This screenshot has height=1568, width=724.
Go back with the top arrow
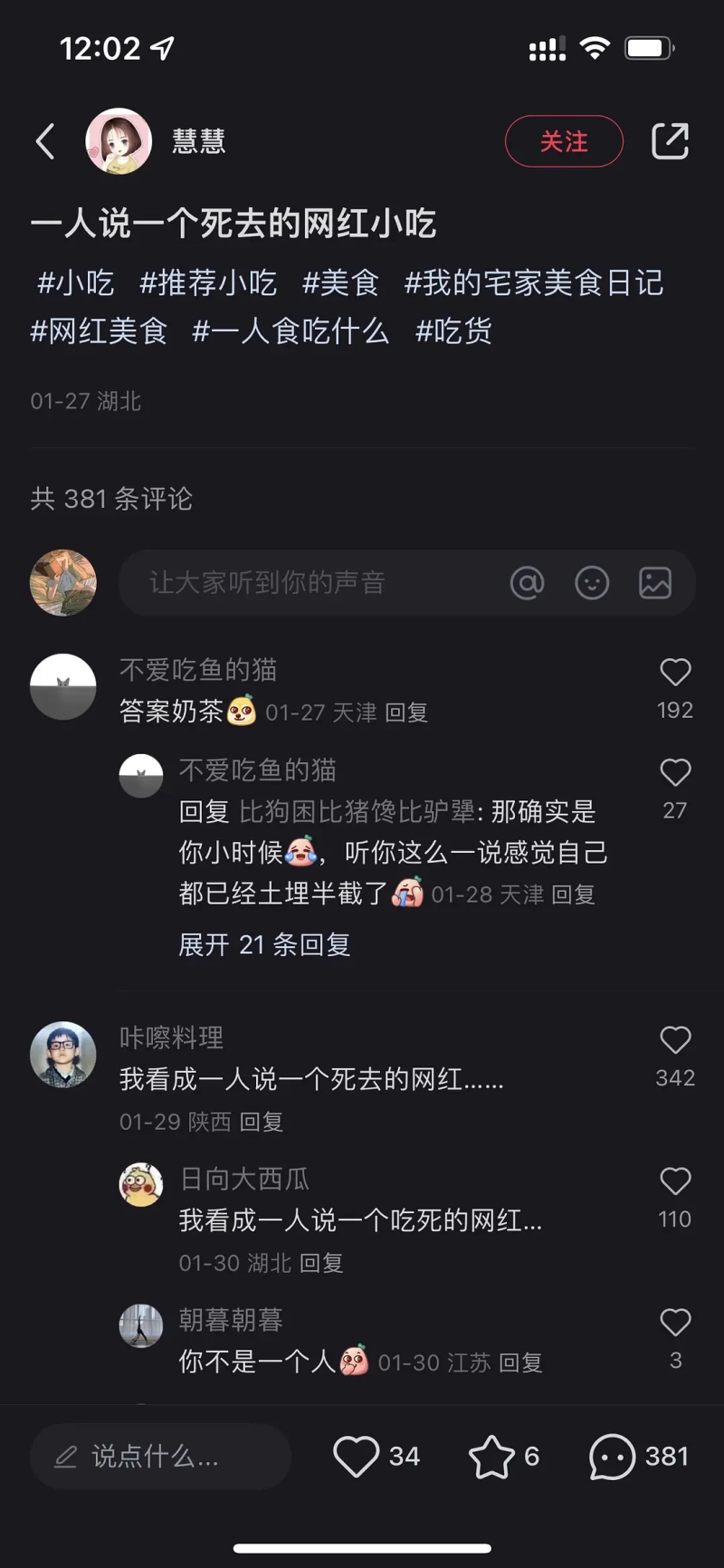45,141
